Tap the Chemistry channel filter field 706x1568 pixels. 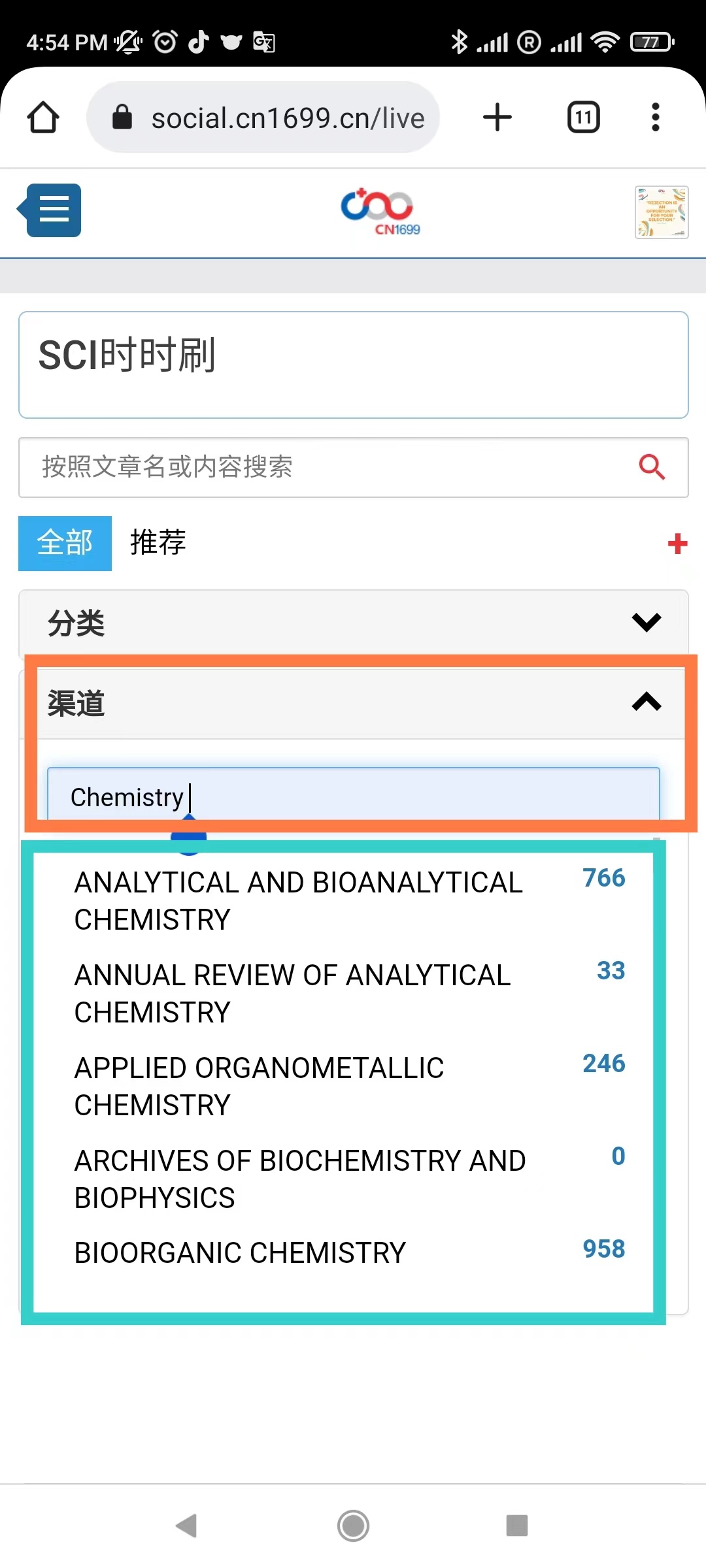[354, 796]
